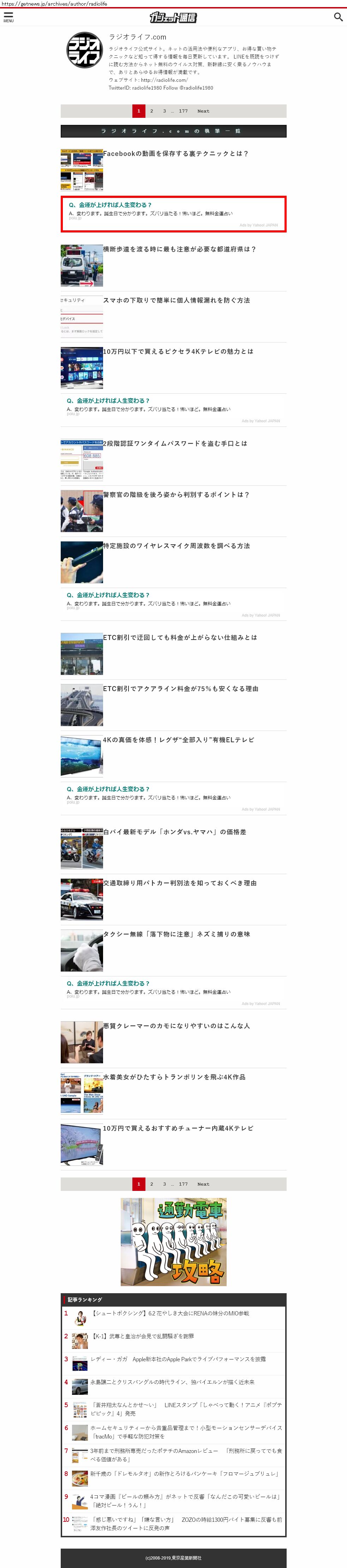Open the Facebook動画を保存 article
This screenshot has width=347, height=1568.
175,154
